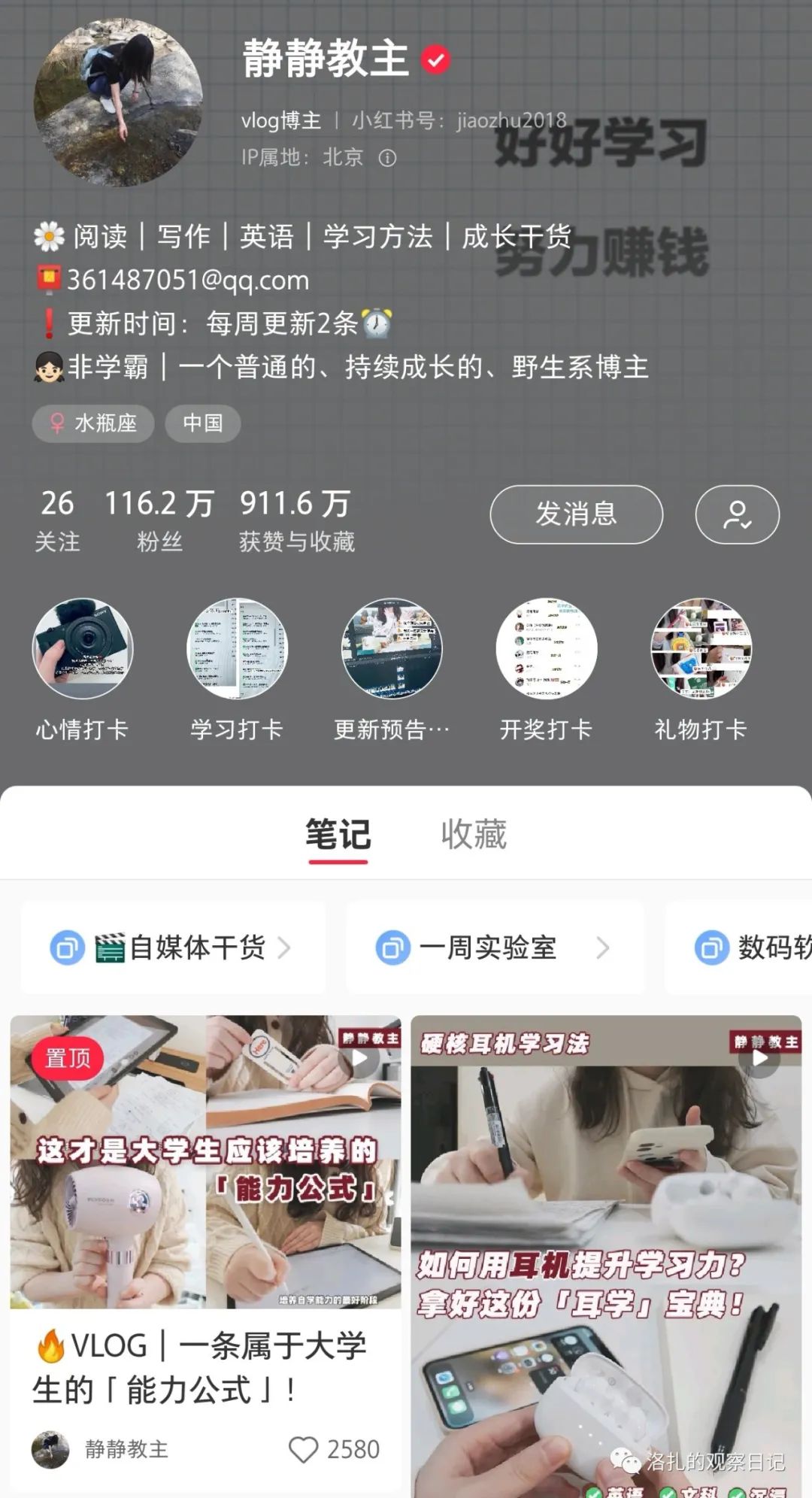This screenshot has height=1498, width=812.
Task: Select the 笔记 tab
Action: click(x=338, y=834)
